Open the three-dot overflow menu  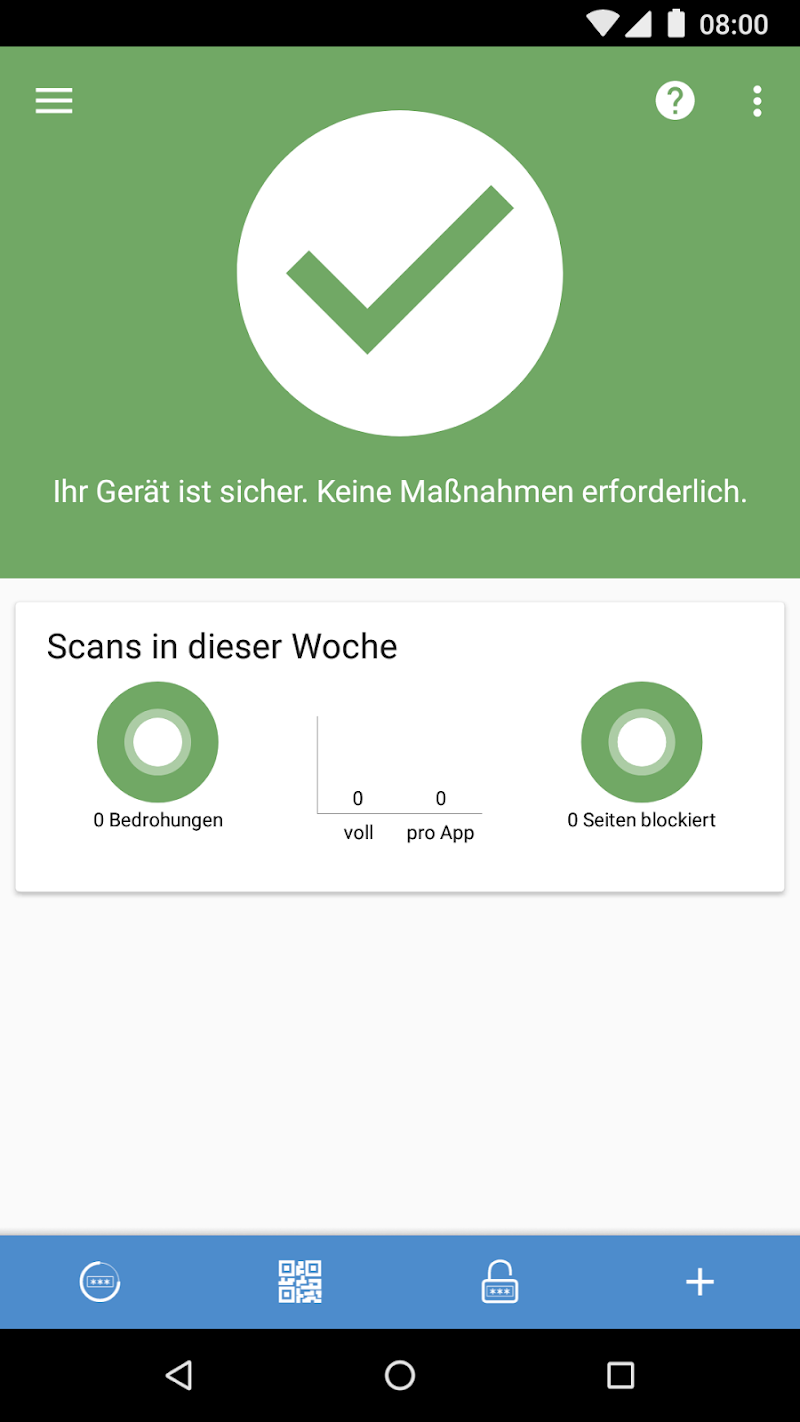point(757,101)
